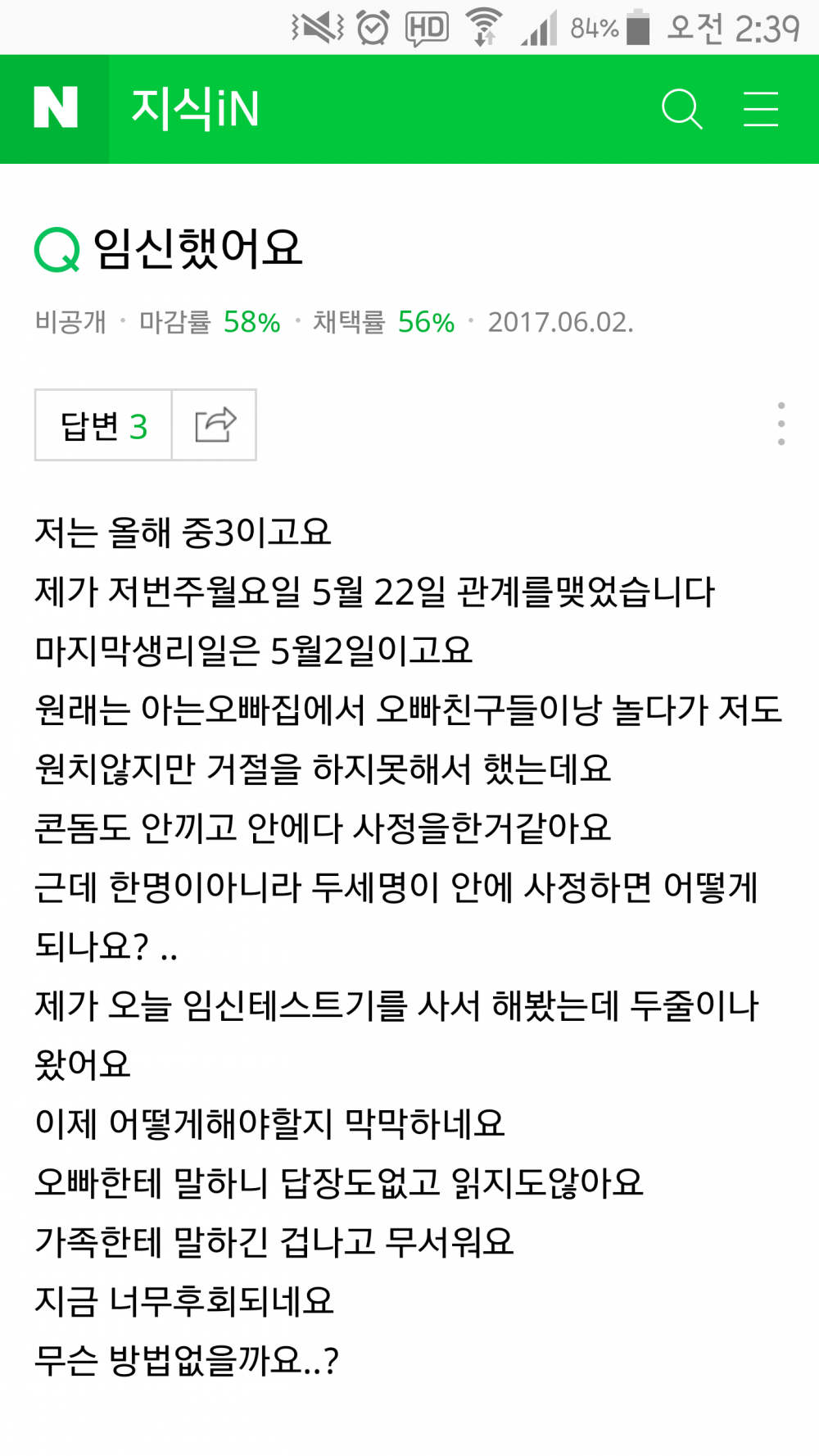Open the hamburger menu
The width and height of the screenshot is (819, 1456).
click(760, 109)
